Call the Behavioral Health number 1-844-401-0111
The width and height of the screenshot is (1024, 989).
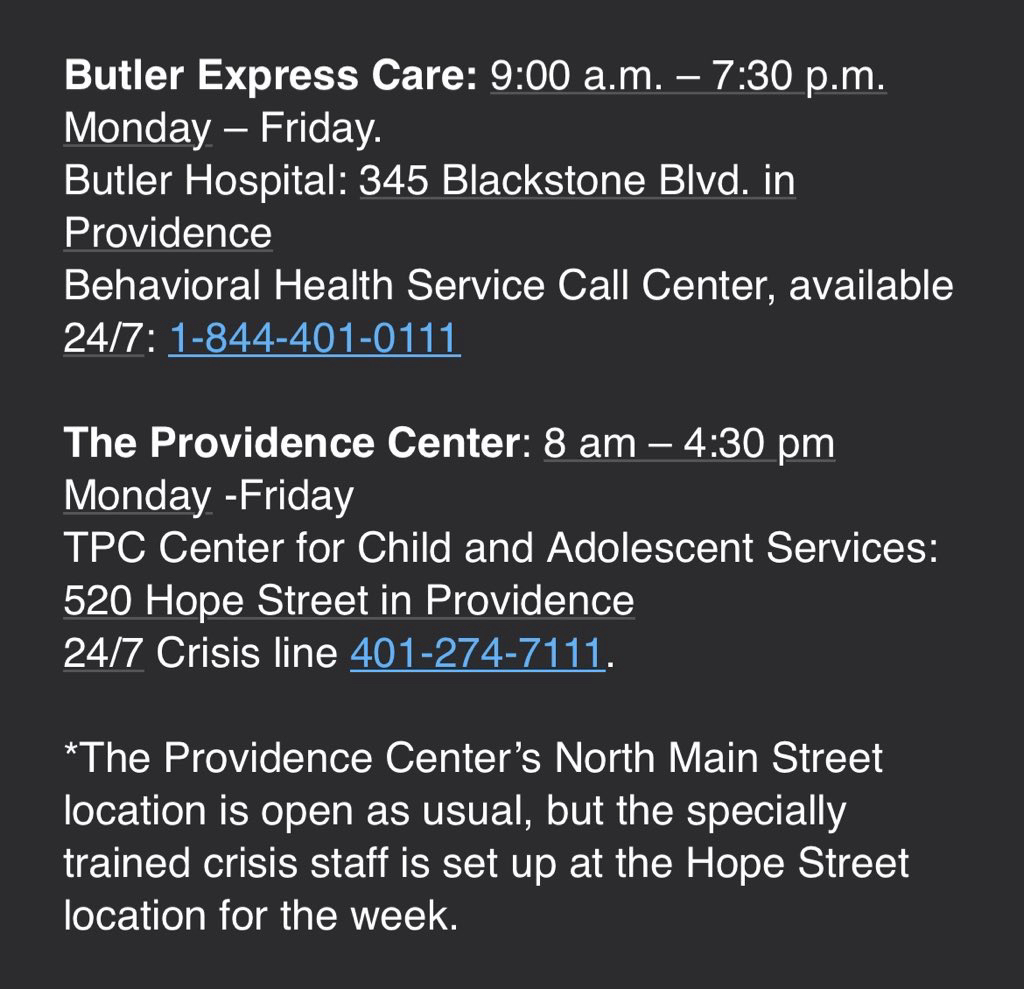tap(313, 339)
